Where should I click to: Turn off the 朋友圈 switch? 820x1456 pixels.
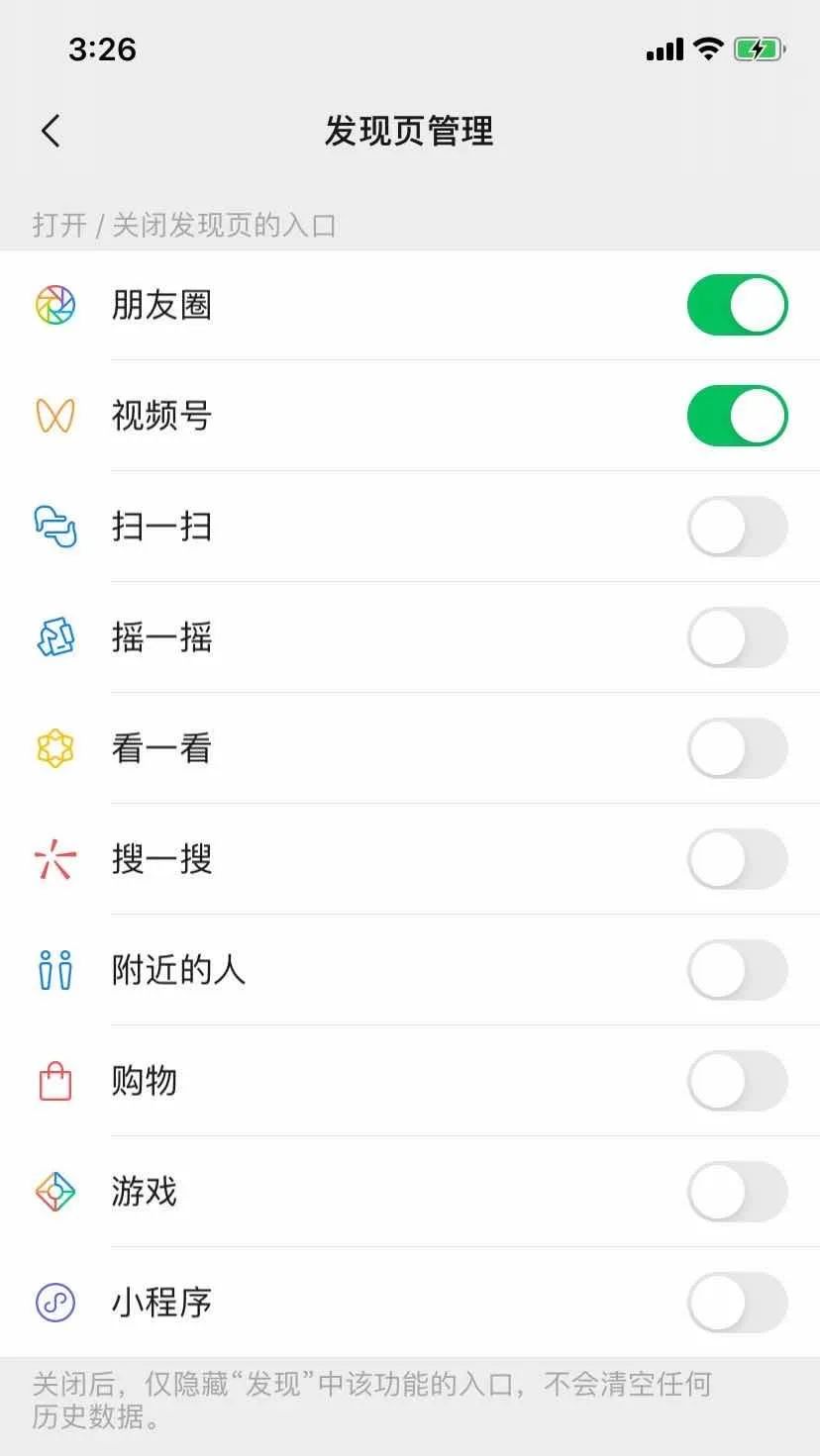(737, 305)
